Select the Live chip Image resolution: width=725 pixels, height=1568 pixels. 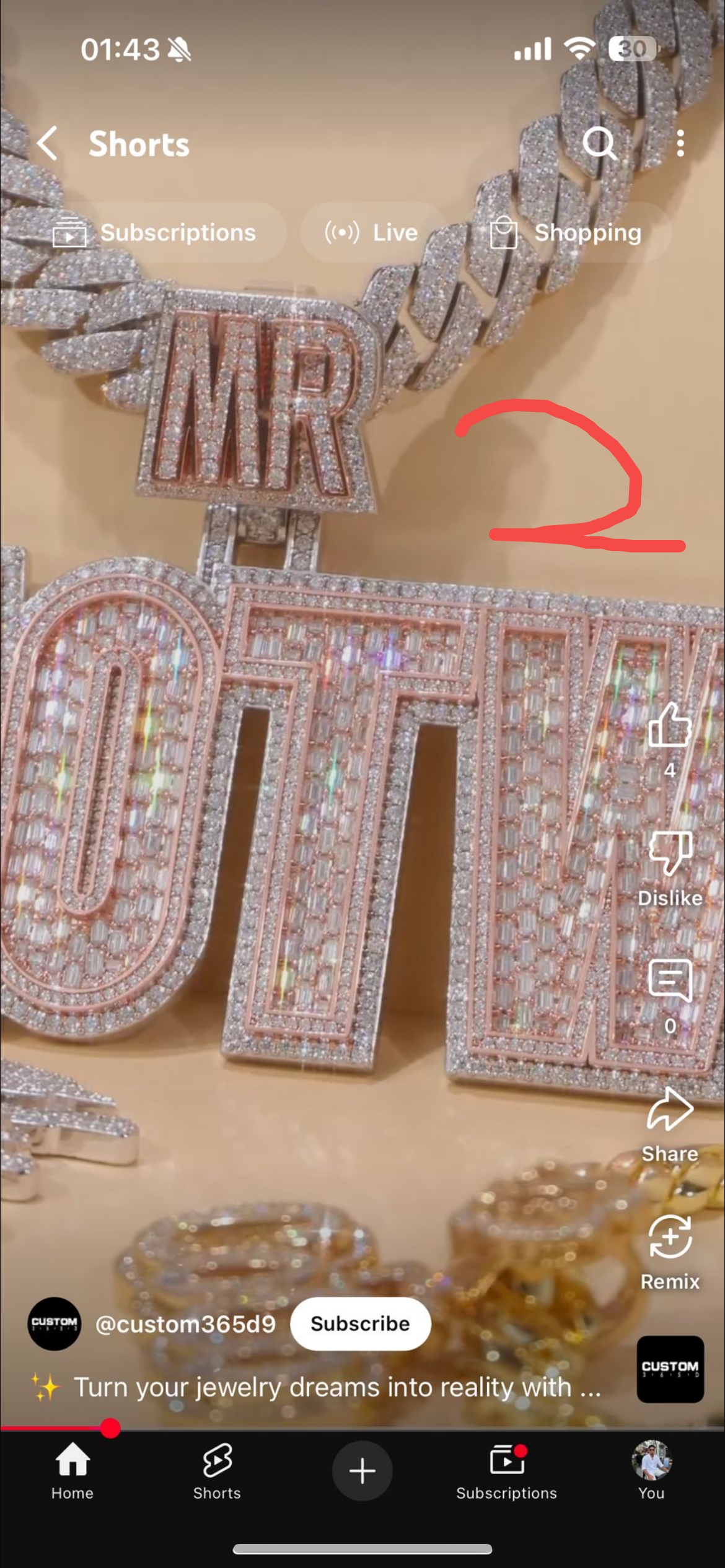(372, 233)
